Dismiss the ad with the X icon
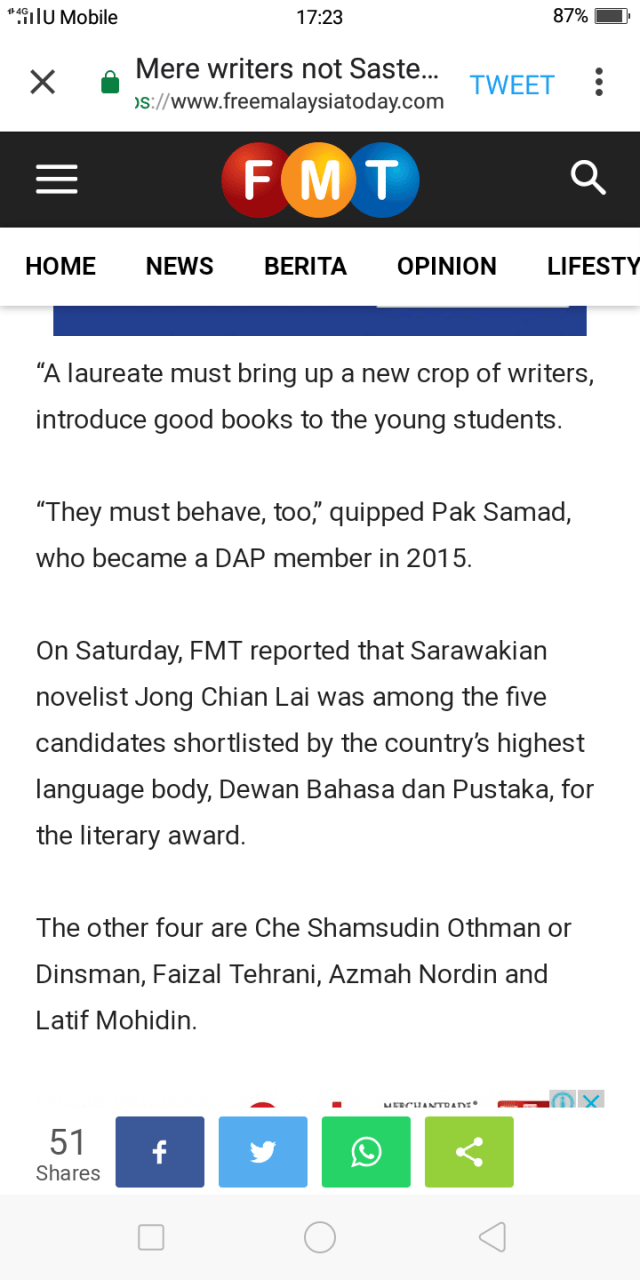This screenshot has height=1280, width=640. click(x=592, y=1102)
